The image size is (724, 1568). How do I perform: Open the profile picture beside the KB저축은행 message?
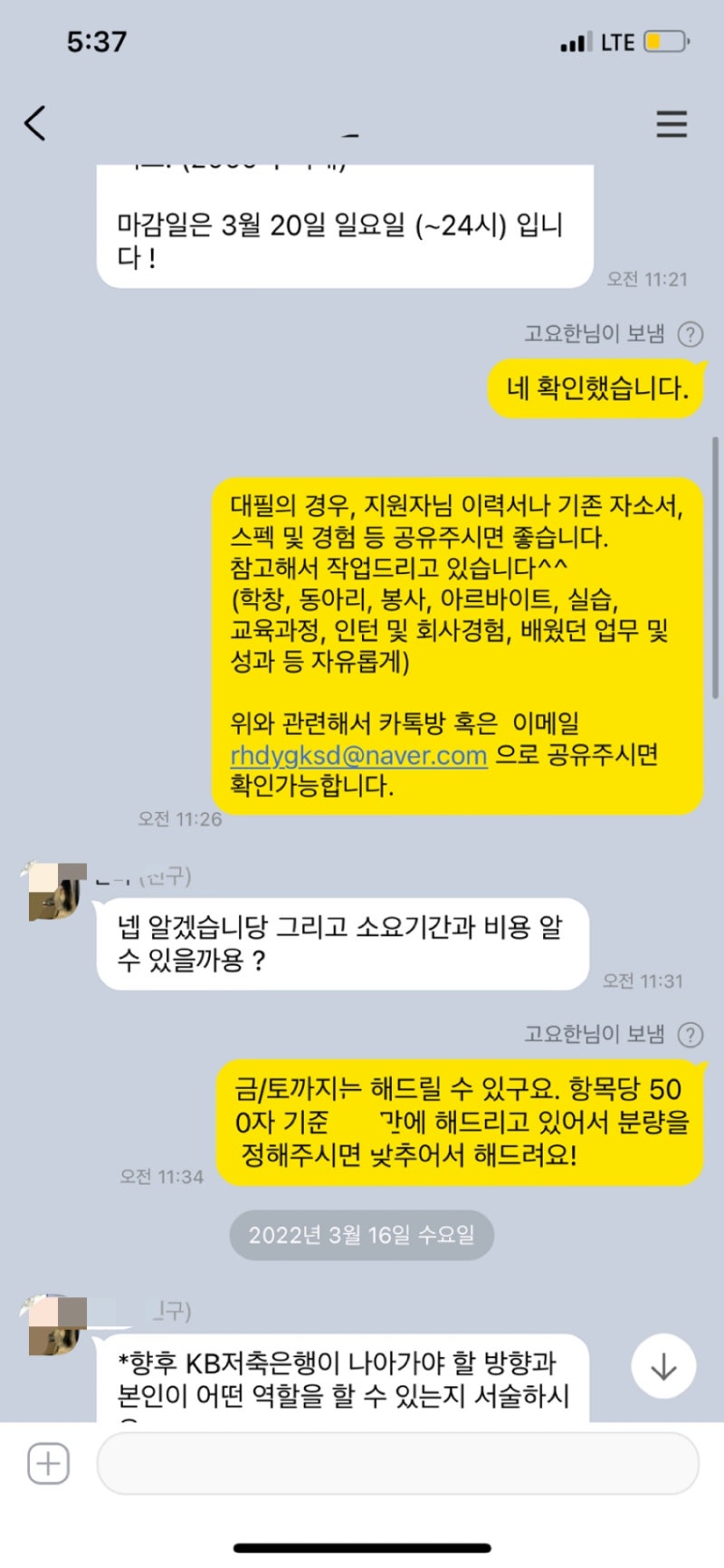54,1326
